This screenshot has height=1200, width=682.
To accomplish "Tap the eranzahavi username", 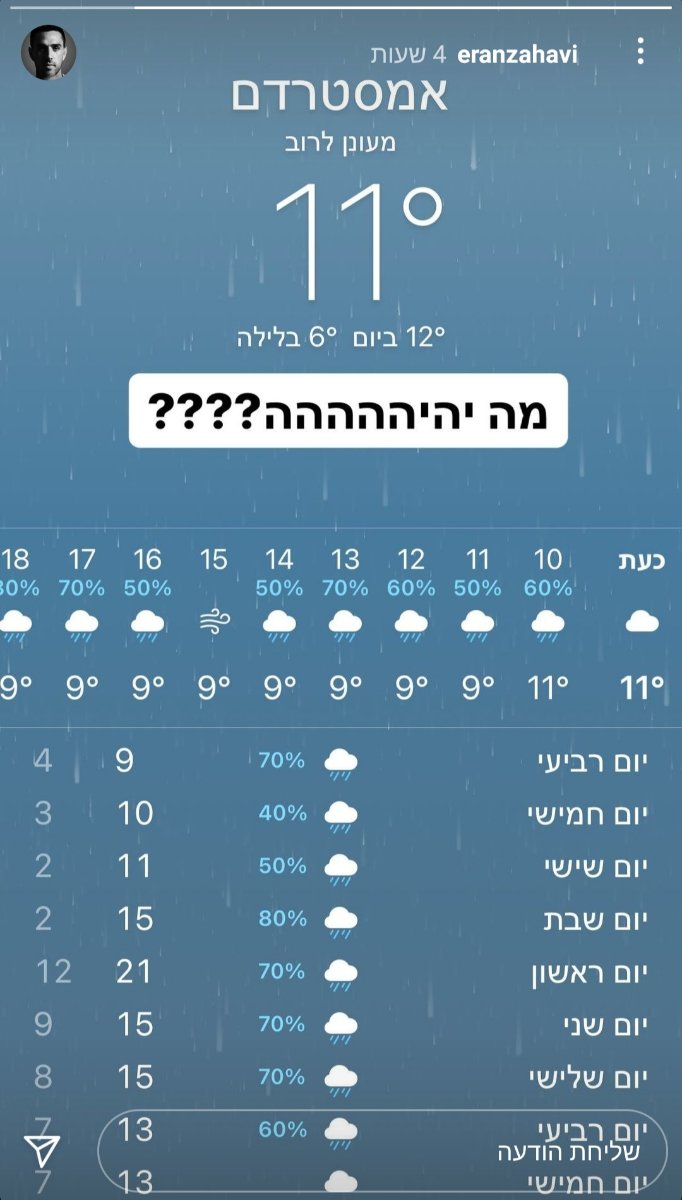I will coord(518,53).
